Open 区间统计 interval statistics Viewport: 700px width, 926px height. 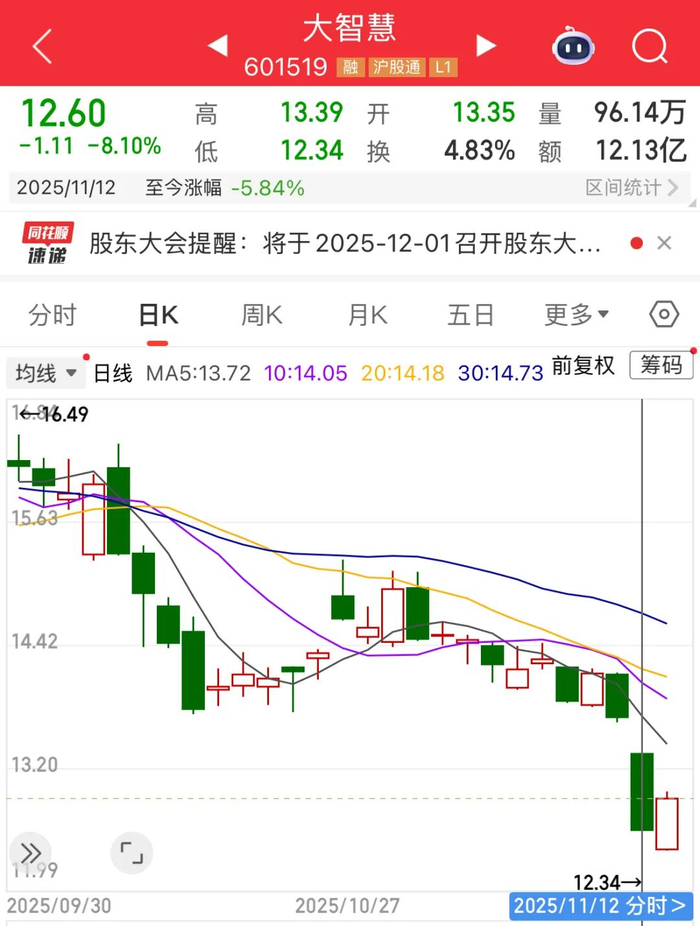(x=636, y=187)
